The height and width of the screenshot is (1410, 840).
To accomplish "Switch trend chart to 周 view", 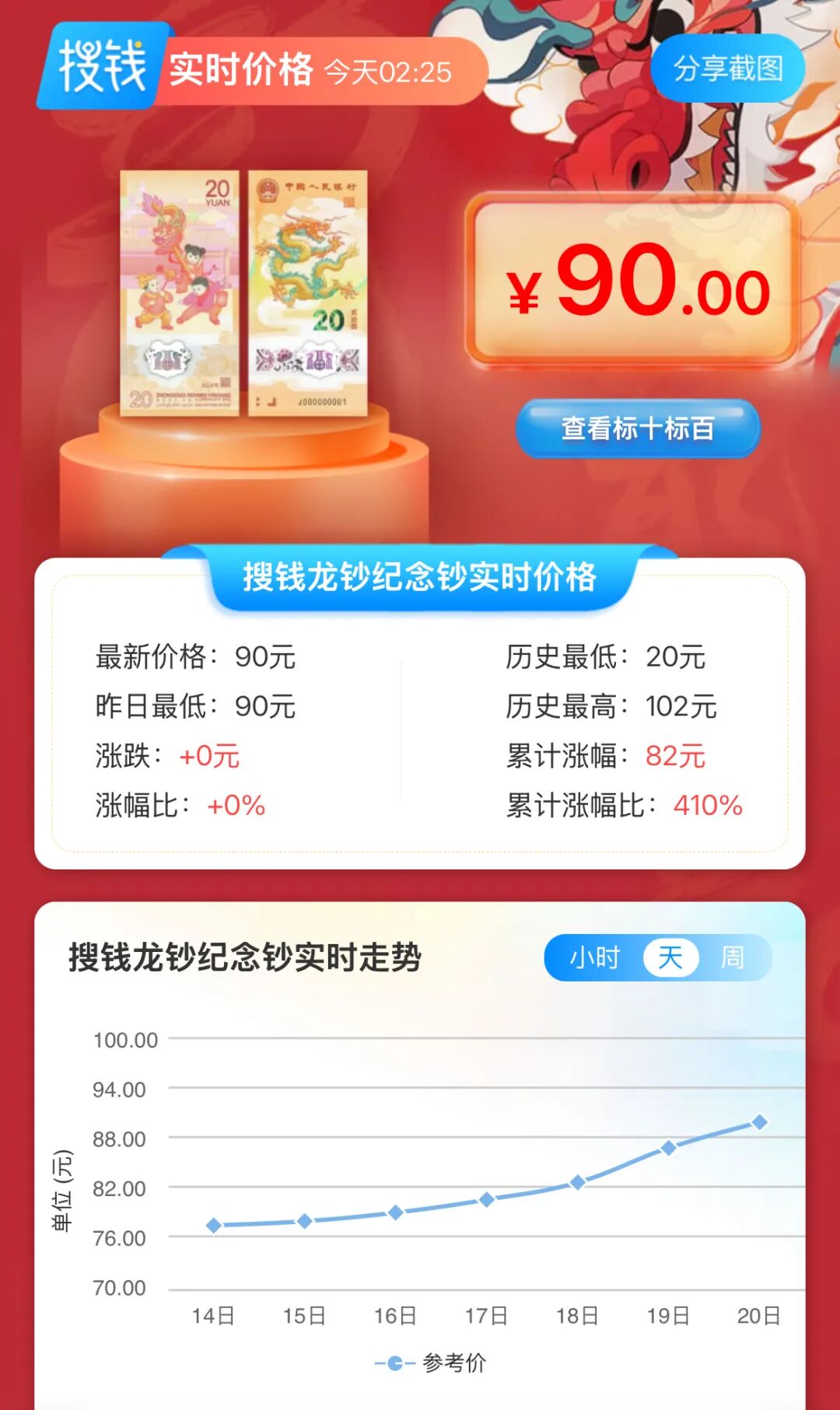I will point(732,957).
